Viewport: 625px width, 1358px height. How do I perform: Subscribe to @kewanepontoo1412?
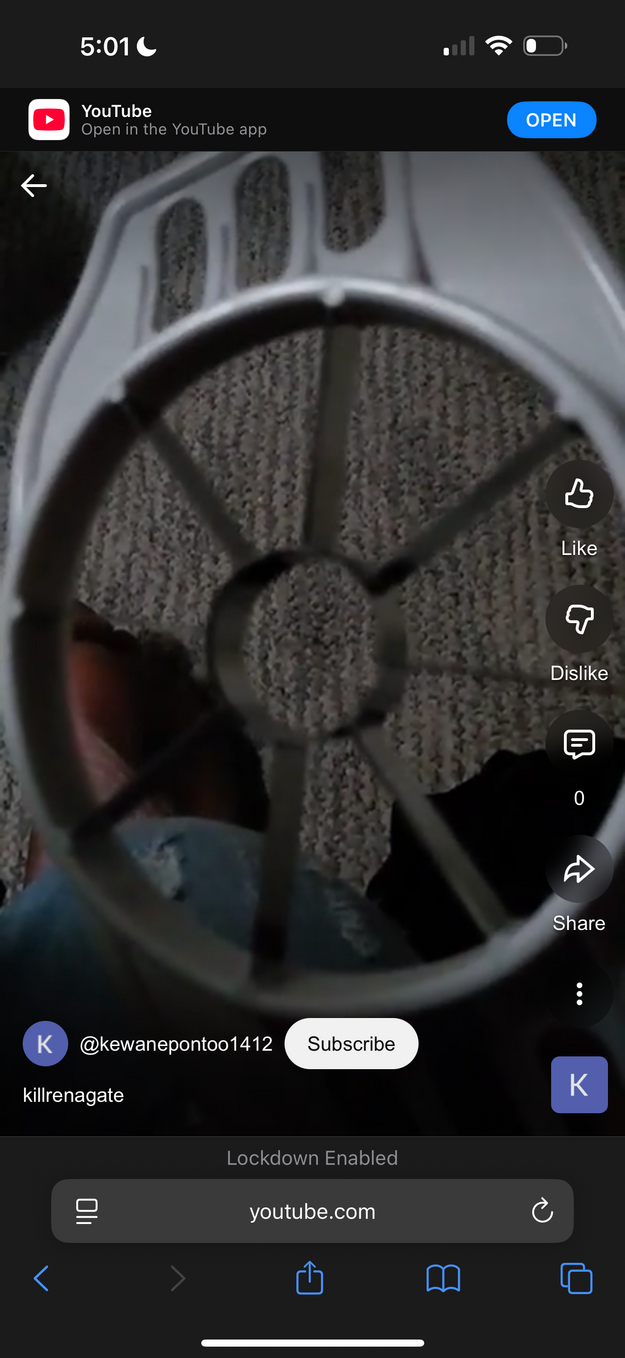(x=351, y=1044)
